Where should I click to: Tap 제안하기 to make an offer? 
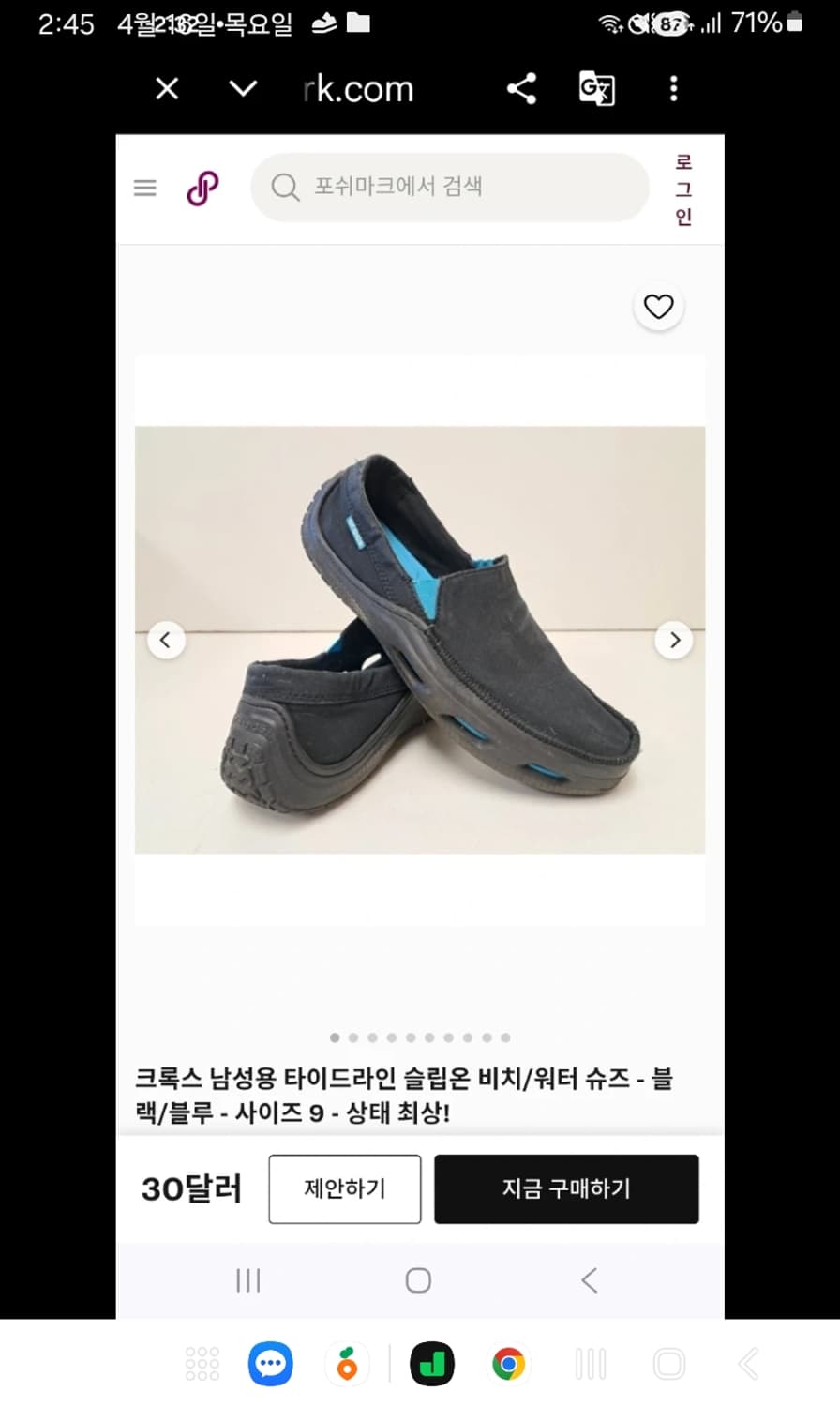344,1188
